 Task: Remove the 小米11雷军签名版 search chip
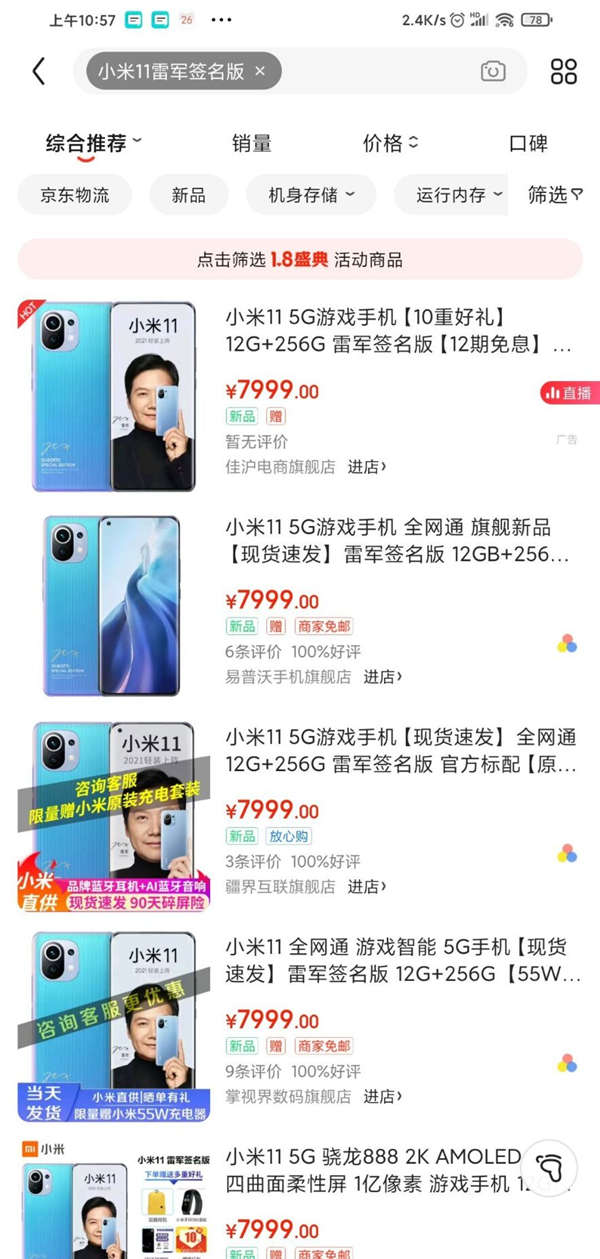tap(260, 71)
